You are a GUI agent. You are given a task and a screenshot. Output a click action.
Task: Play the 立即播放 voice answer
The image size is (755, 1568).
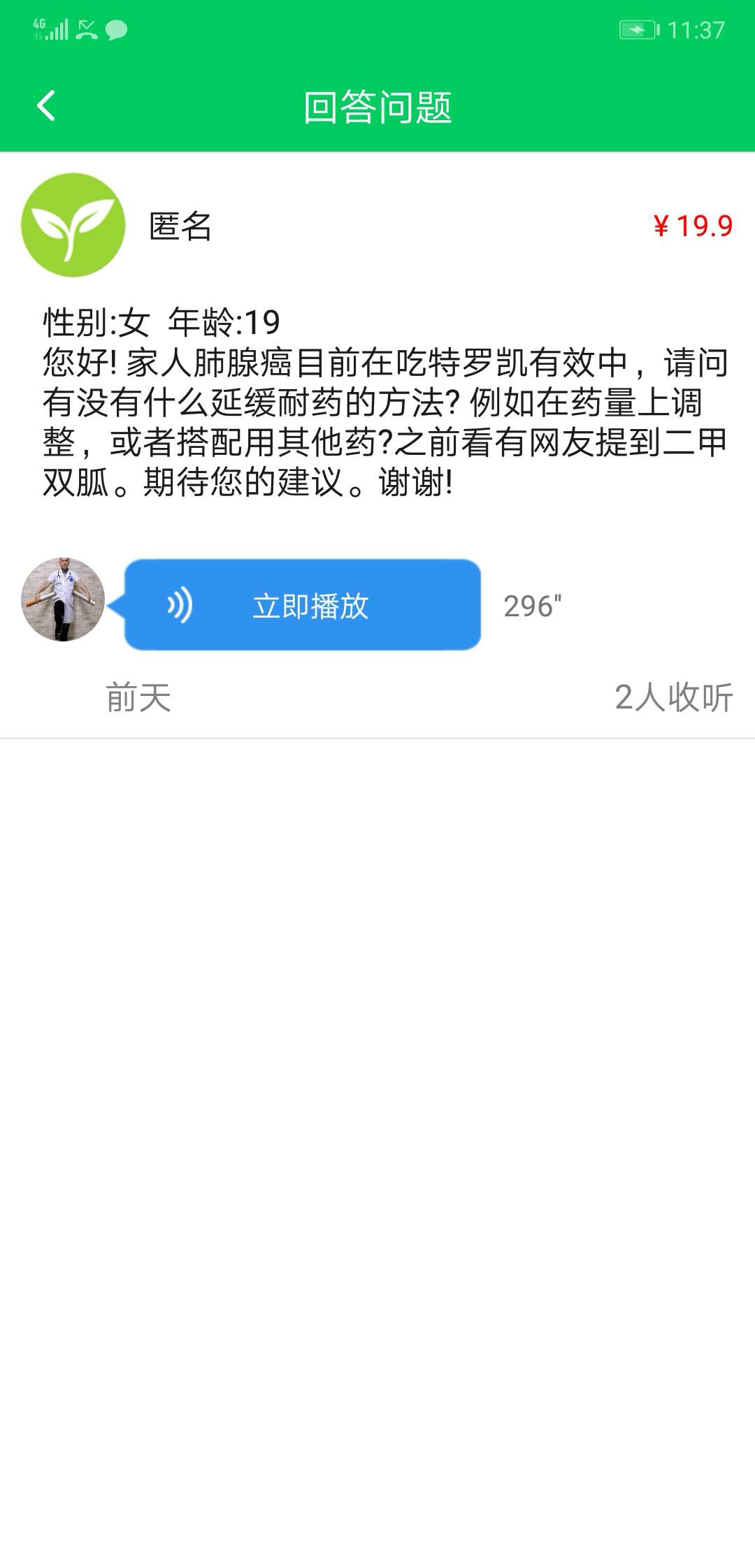303,605
